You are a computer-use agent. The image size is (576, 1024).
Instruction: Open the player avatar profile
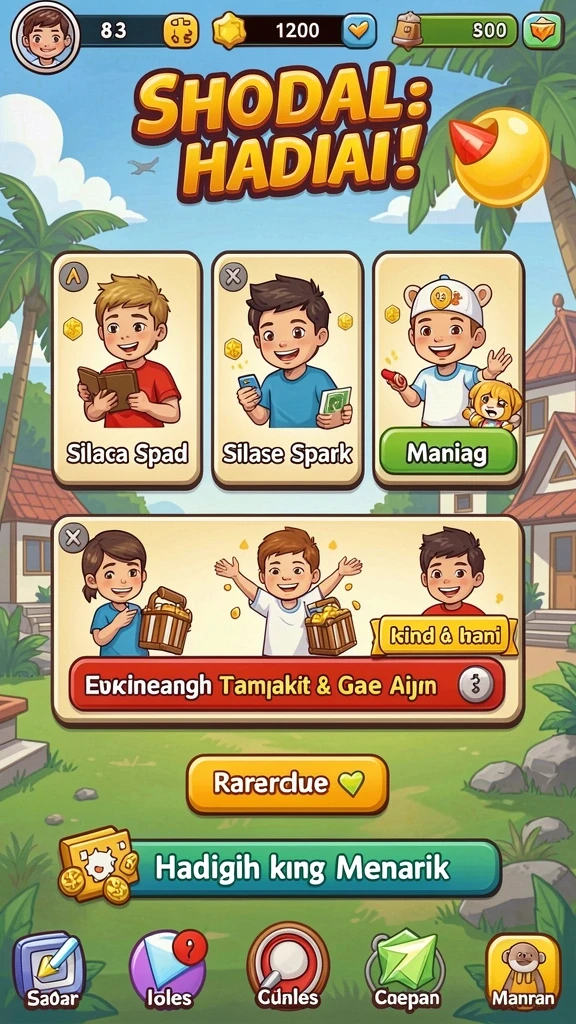[46, 36]
